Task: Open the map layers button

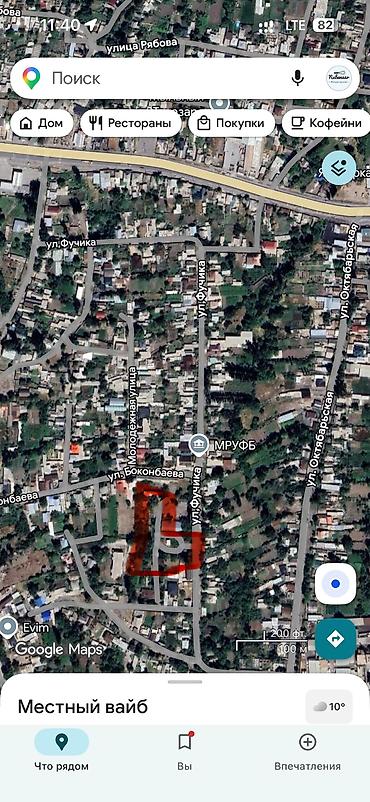Action: 339,168
